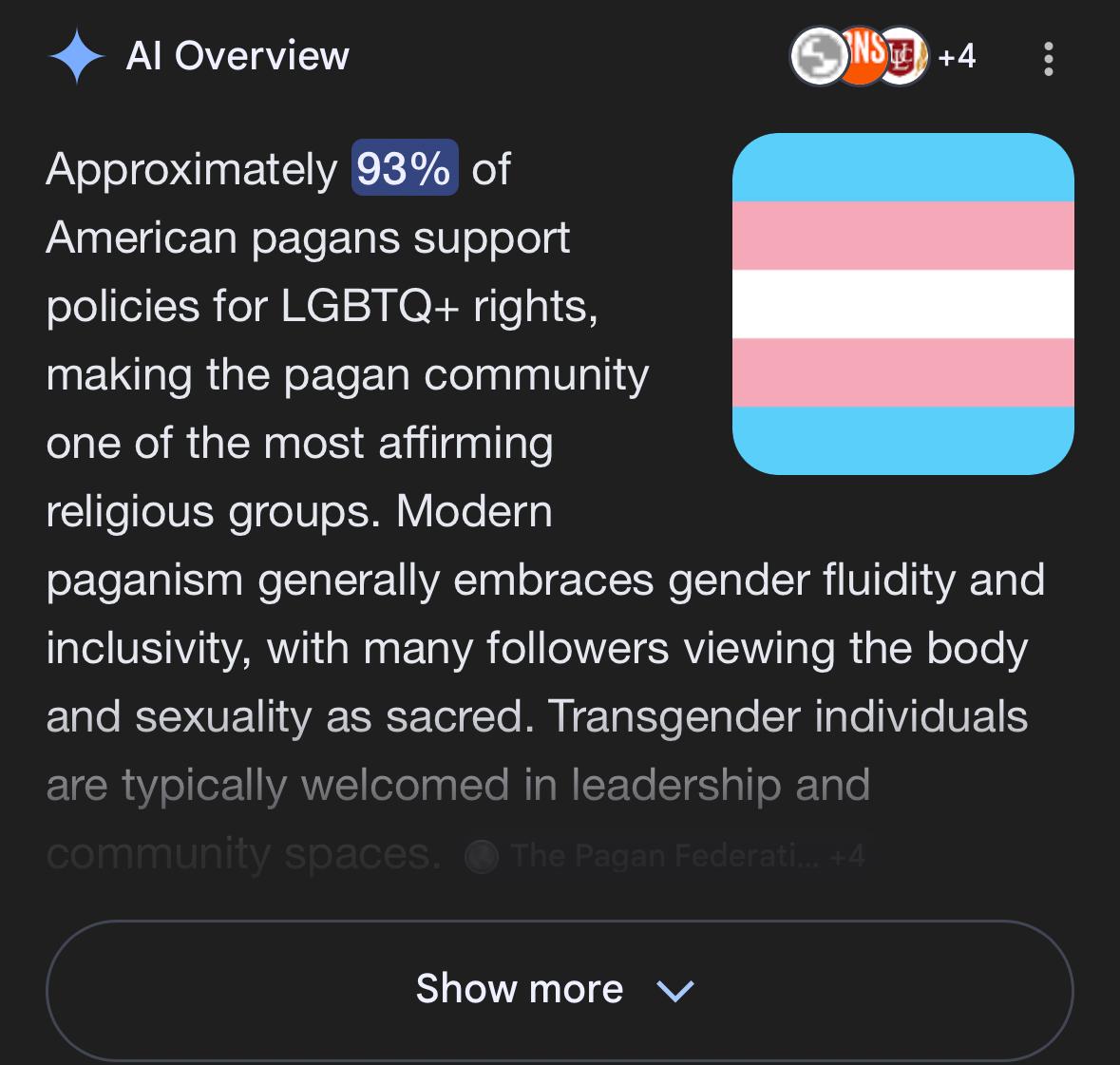This screenshot has width=1120, height=1065.
Task: View the AI Overview source icons
Action: [883, 56]
